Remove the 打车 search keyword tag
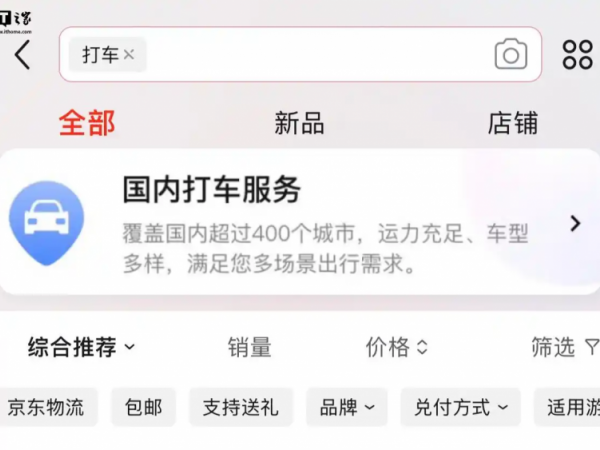 coord(129,55)
